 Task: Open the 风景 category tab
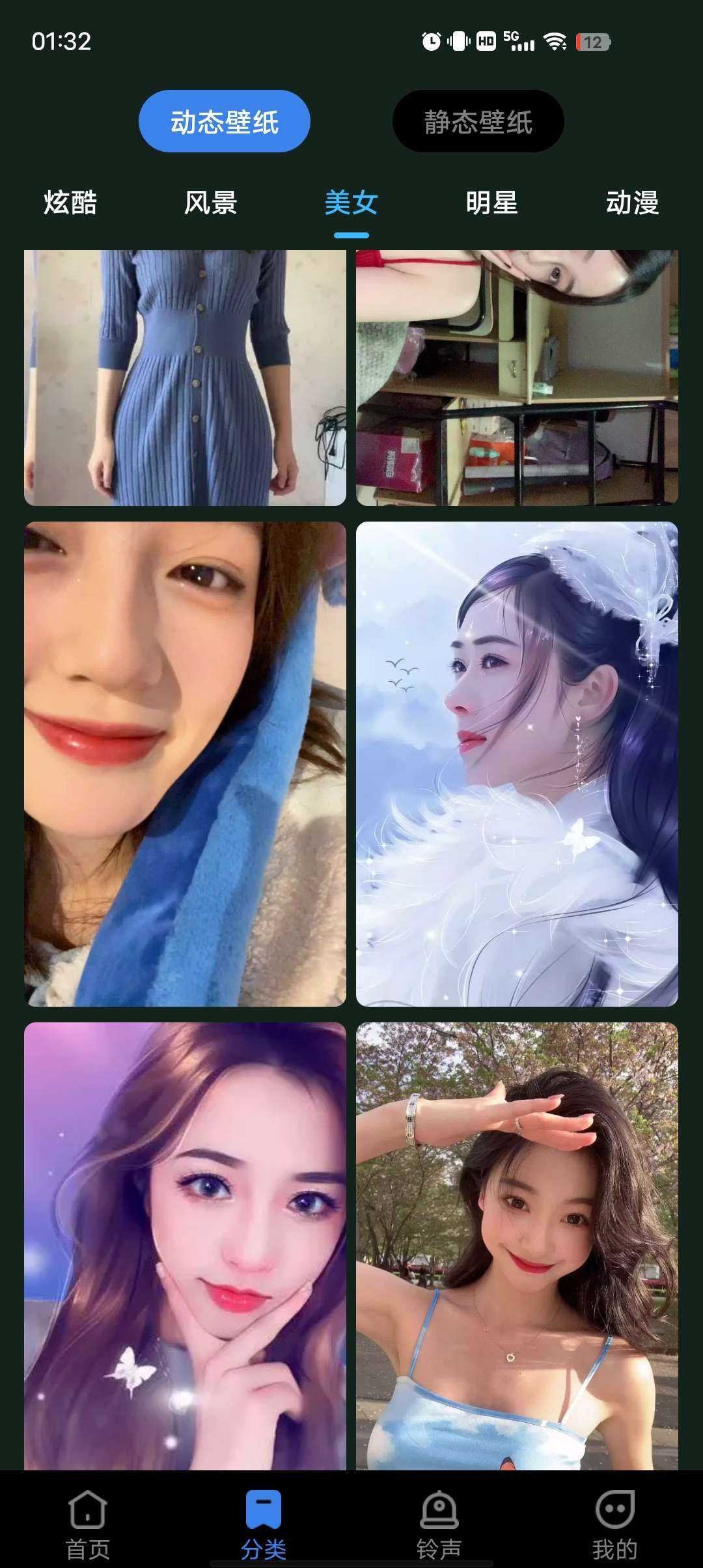click(210, 203)
